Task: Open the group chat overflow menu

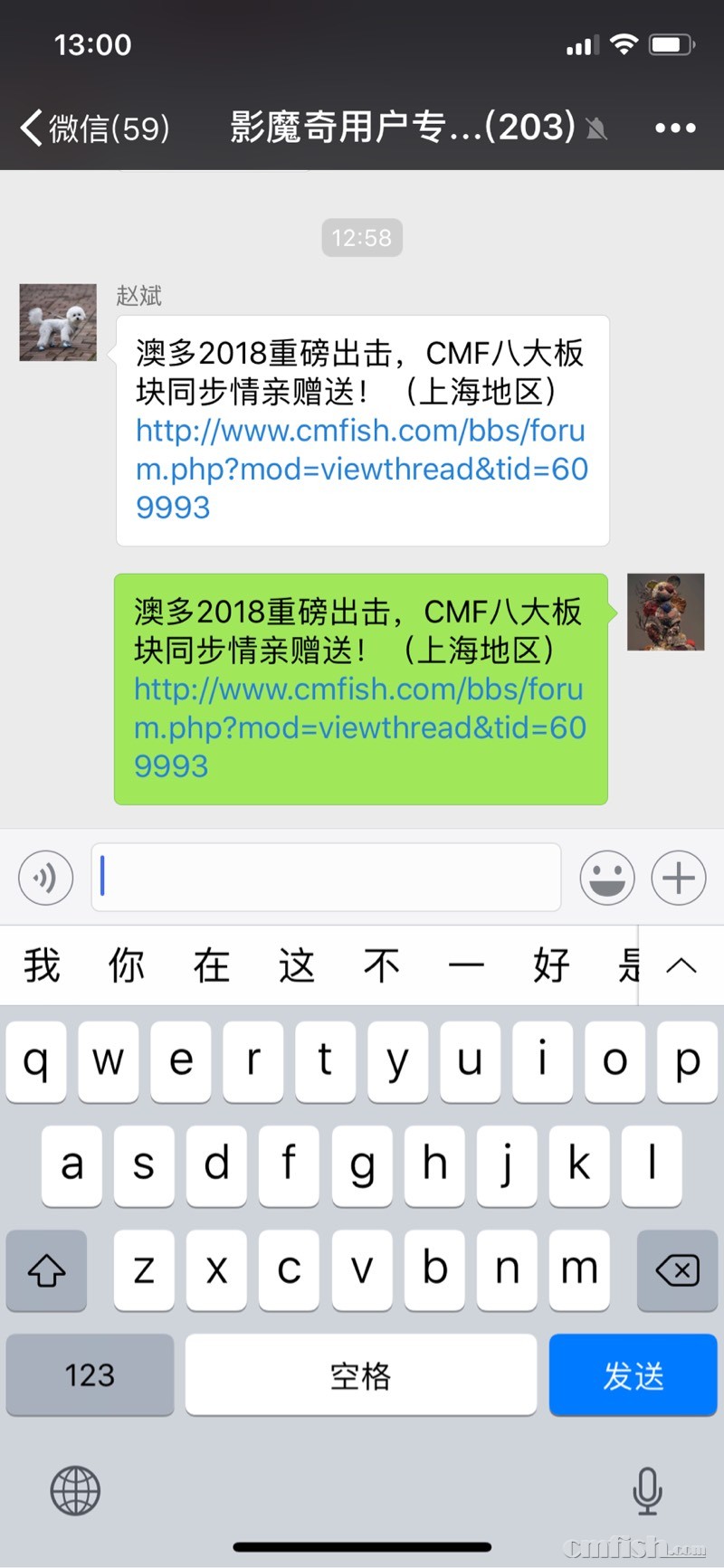Action: click(x=675, y=128)
